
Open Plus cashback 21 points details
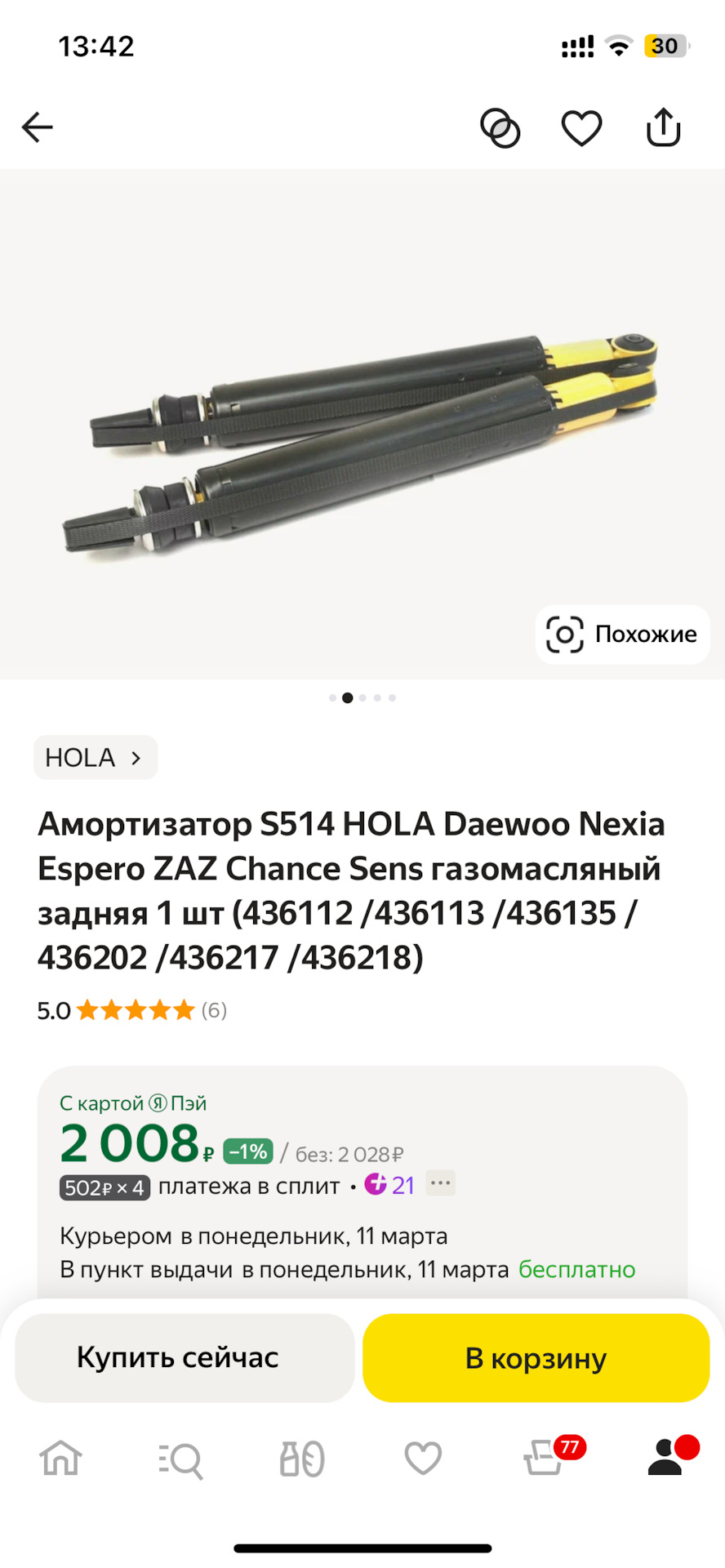click(389, 1185)
